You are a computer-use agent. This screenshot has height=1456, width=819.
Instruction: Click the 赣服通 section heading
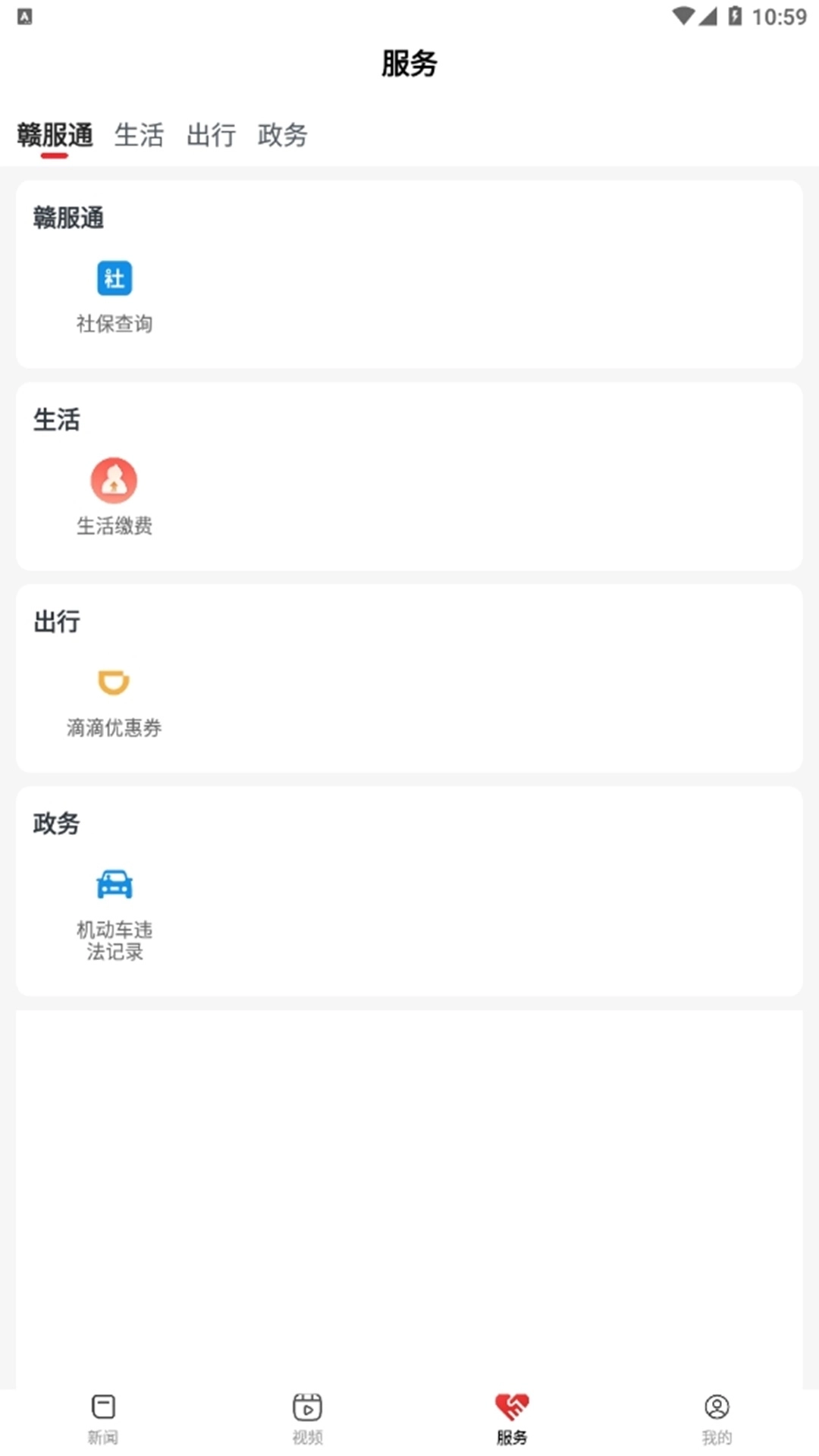click(68, 218)
